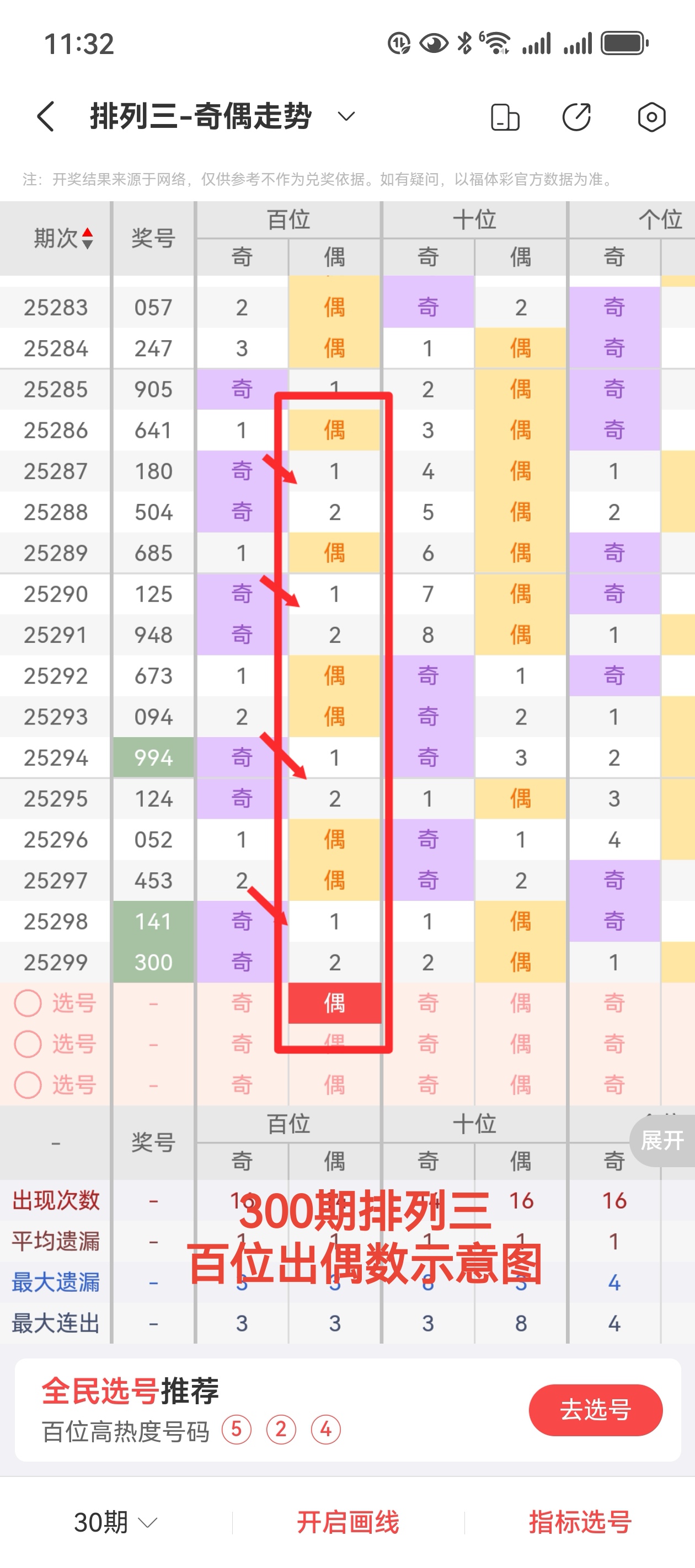Select the third 选号 radio circle

click(27, 1084)
